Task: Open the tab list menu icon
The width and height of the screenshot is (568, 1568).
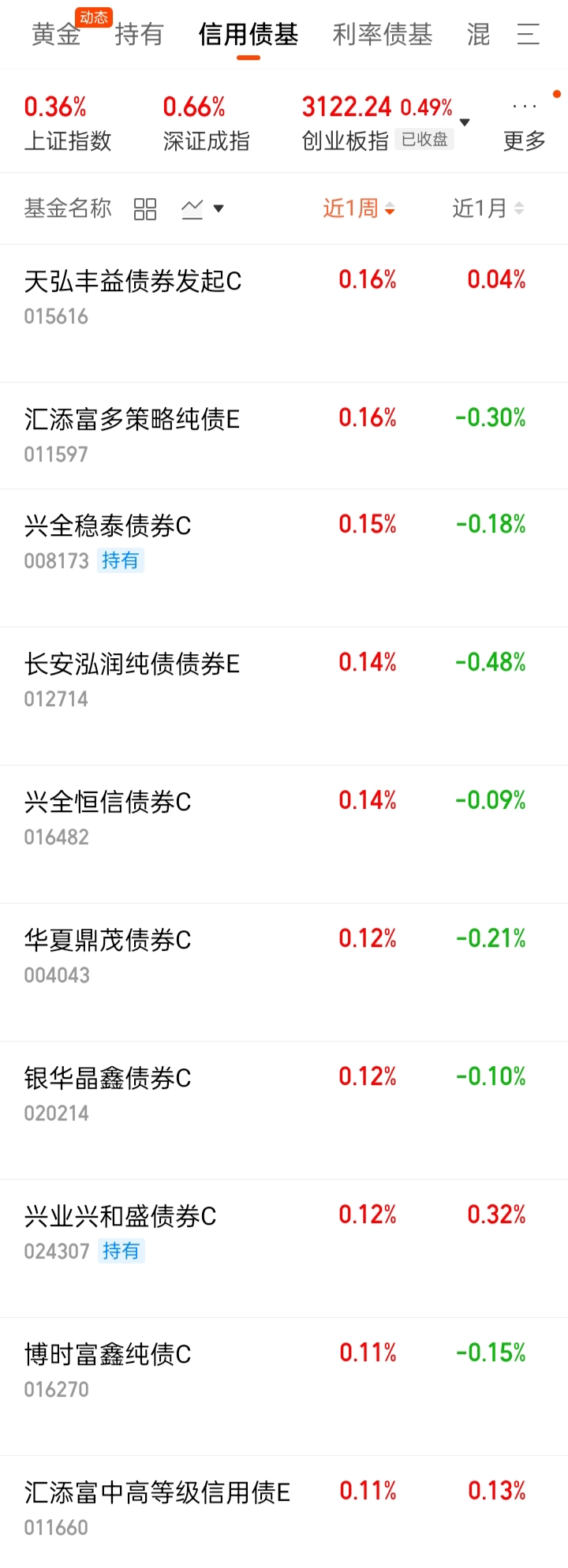Action: pyautogui.click(x=528, y=35)
